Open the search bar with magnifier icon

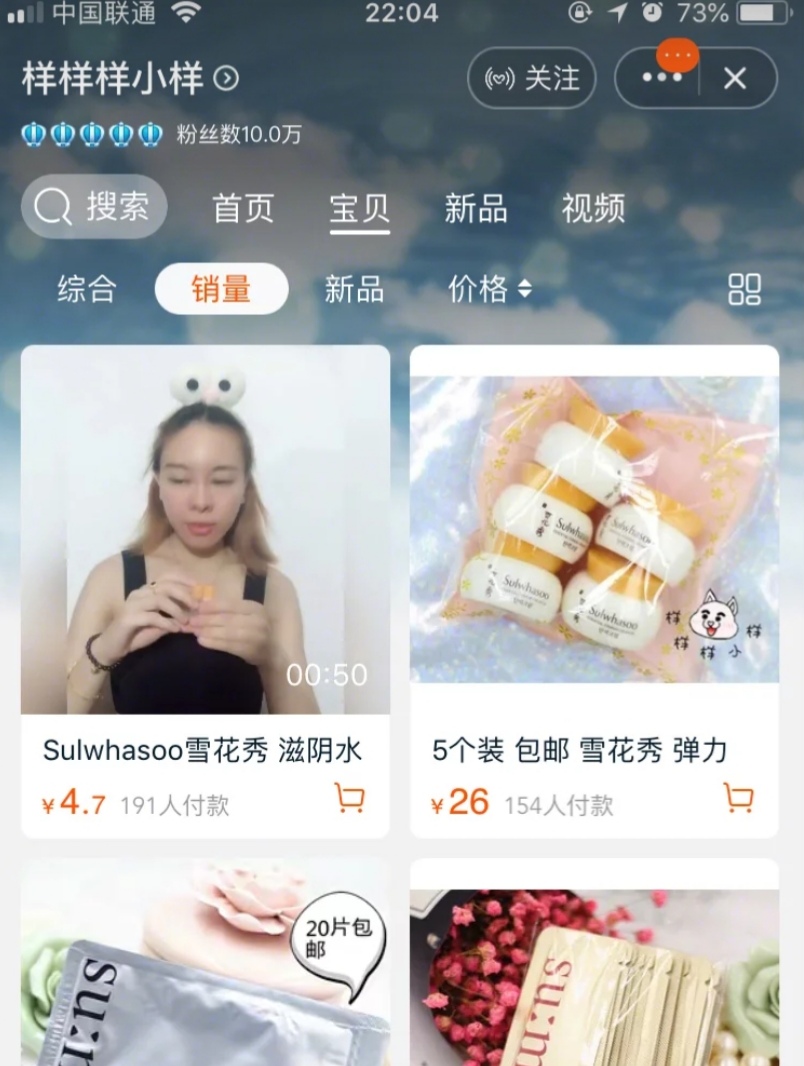[x=93, y=207]
